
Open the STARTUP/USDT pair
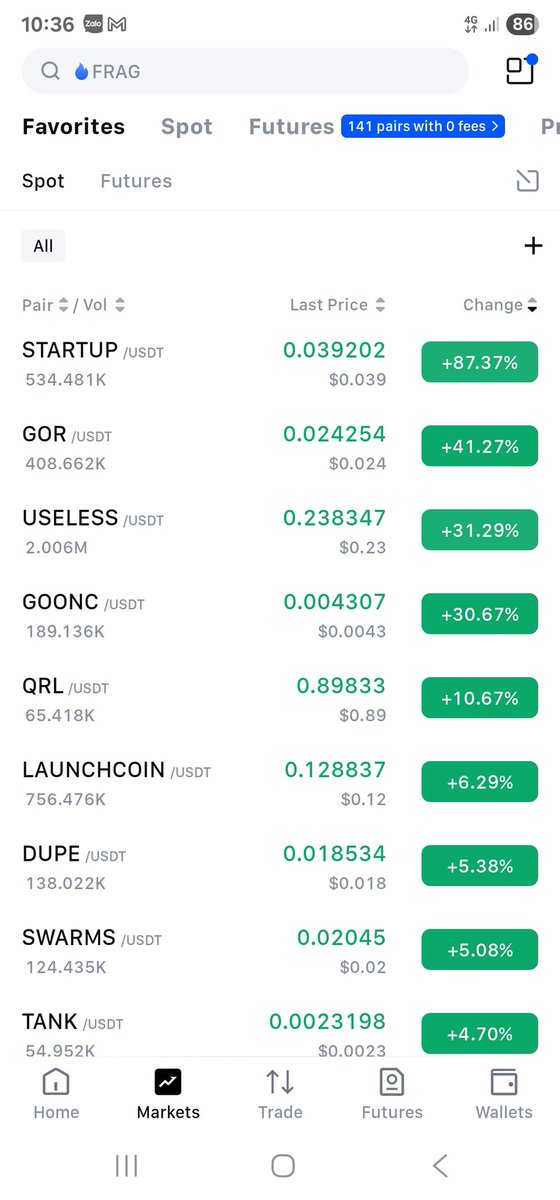[x=280, y=363]
